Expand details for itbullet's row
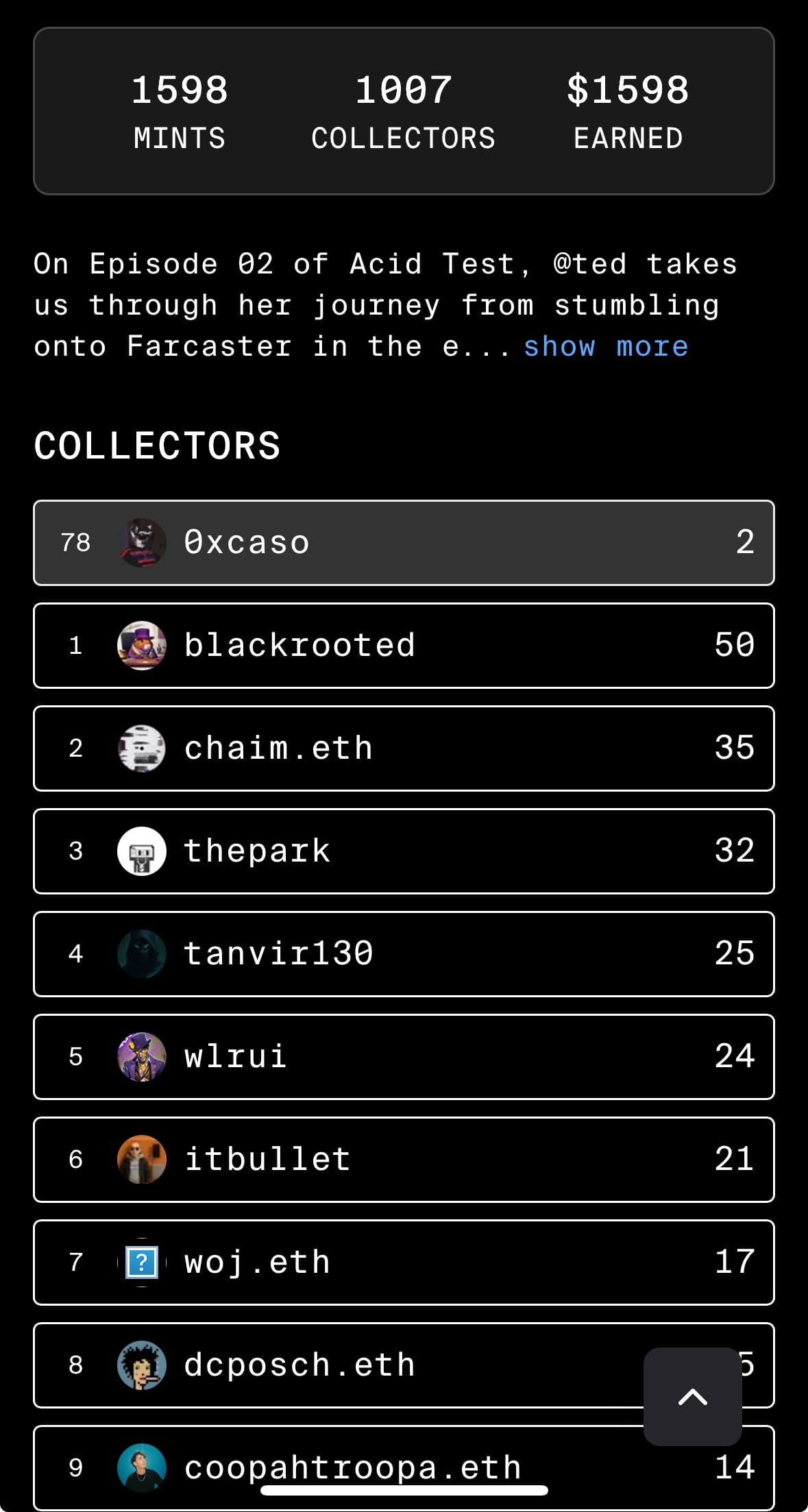This screenshot has height=1512, width=808. tap(404, 1159)
